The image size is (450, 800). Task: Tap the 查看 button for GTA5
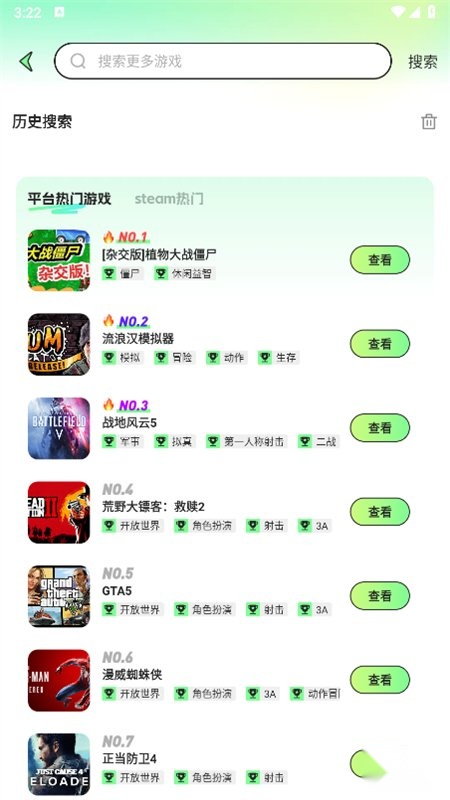(x=380, y=595)
